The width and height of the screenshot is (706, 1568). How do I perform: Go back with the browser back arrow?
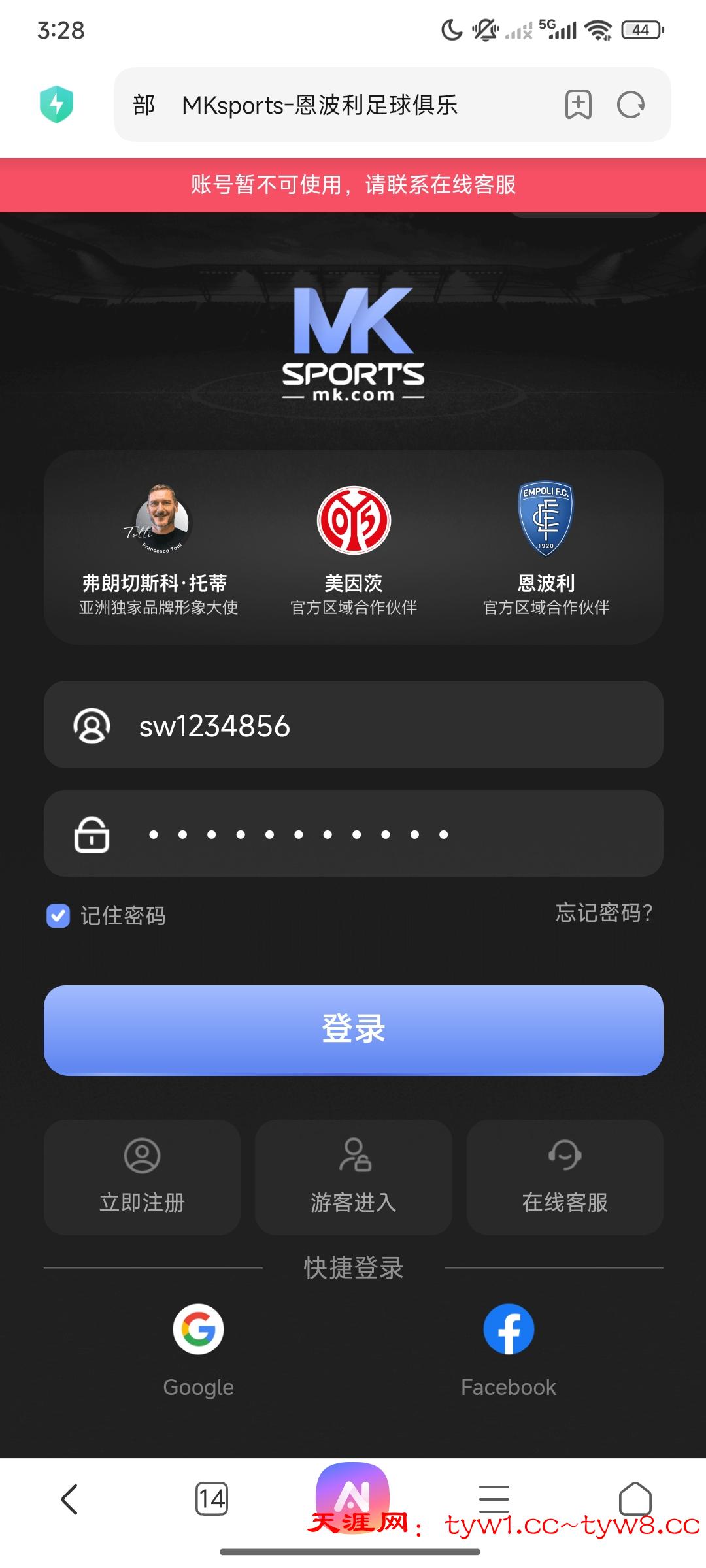[69, 1499]
